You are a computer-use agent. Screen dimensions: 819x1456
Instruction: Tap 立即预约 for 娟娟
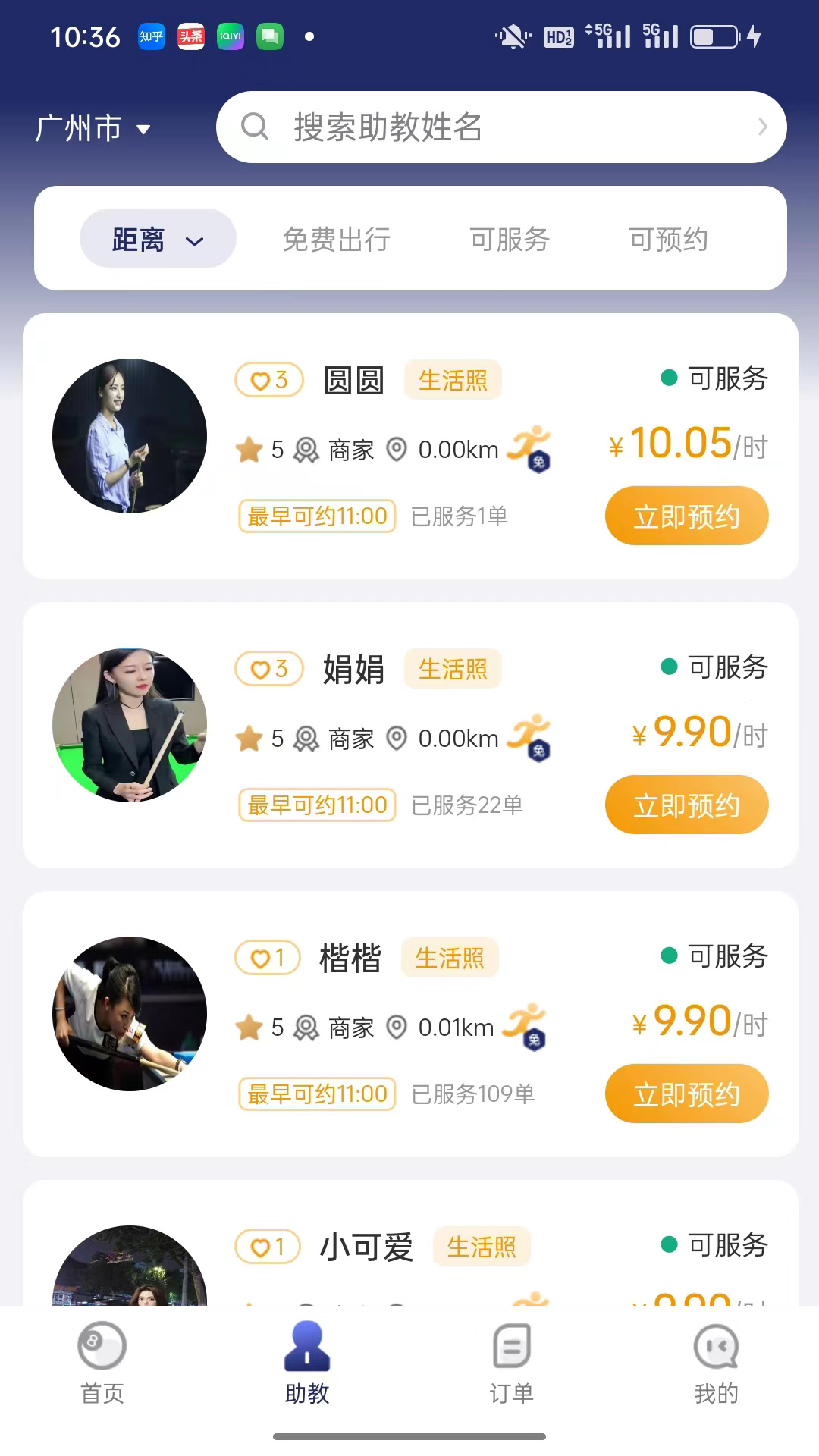686,805
